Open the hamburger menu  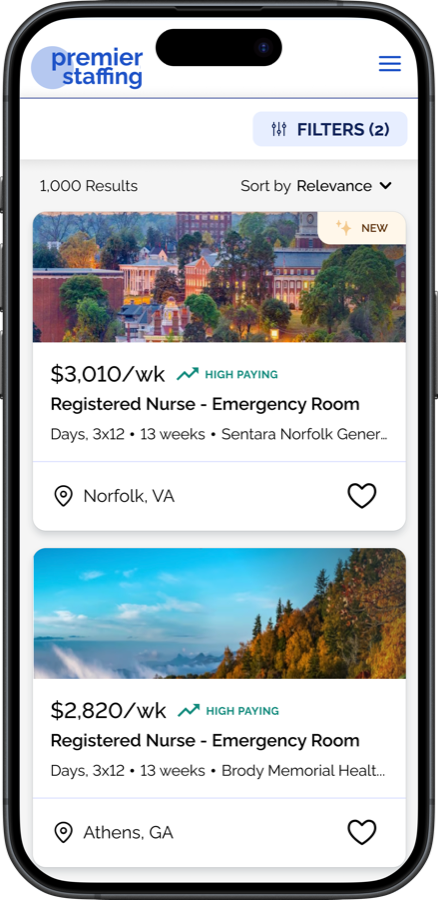390,64
